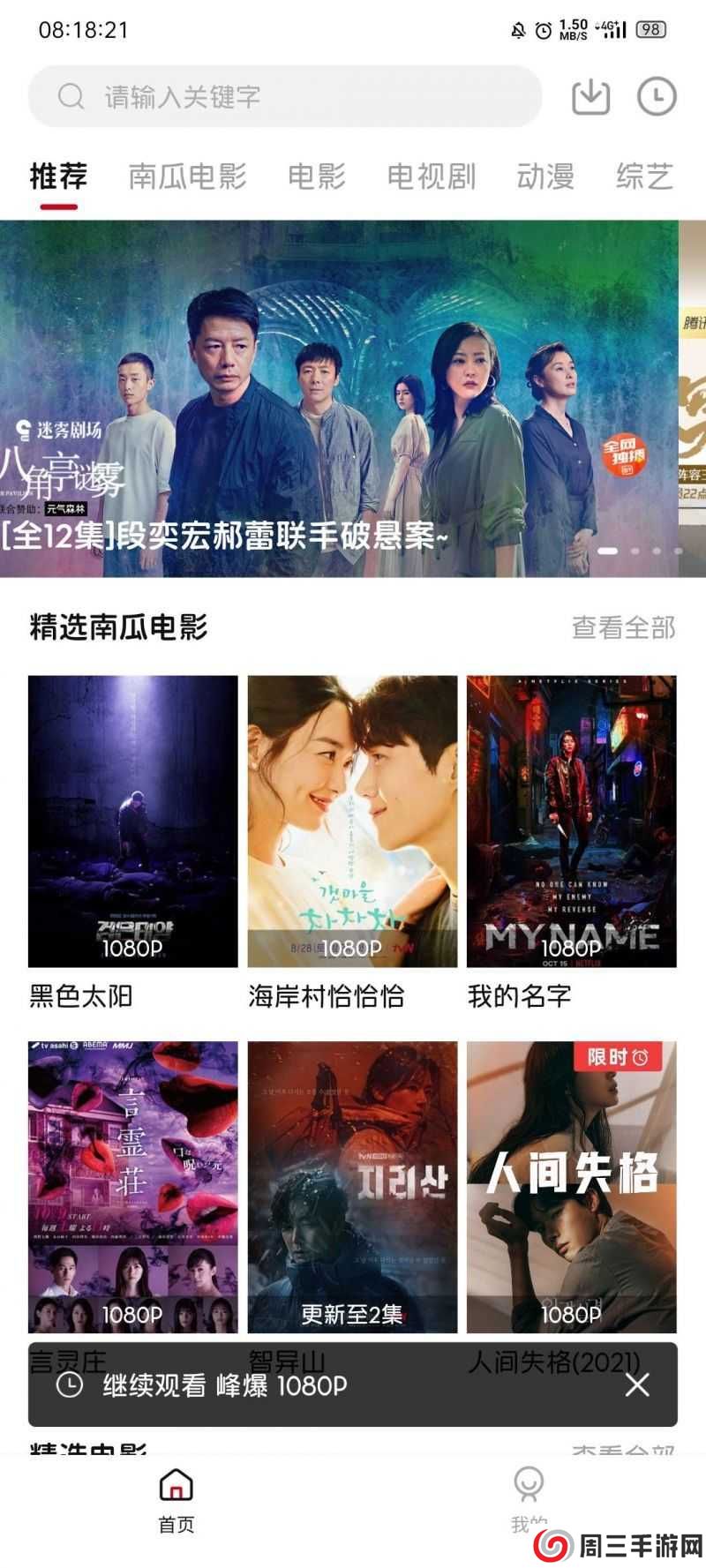Open the 动漫 category tab
This screenshot has width=706, height=1568.
[545, 176]
